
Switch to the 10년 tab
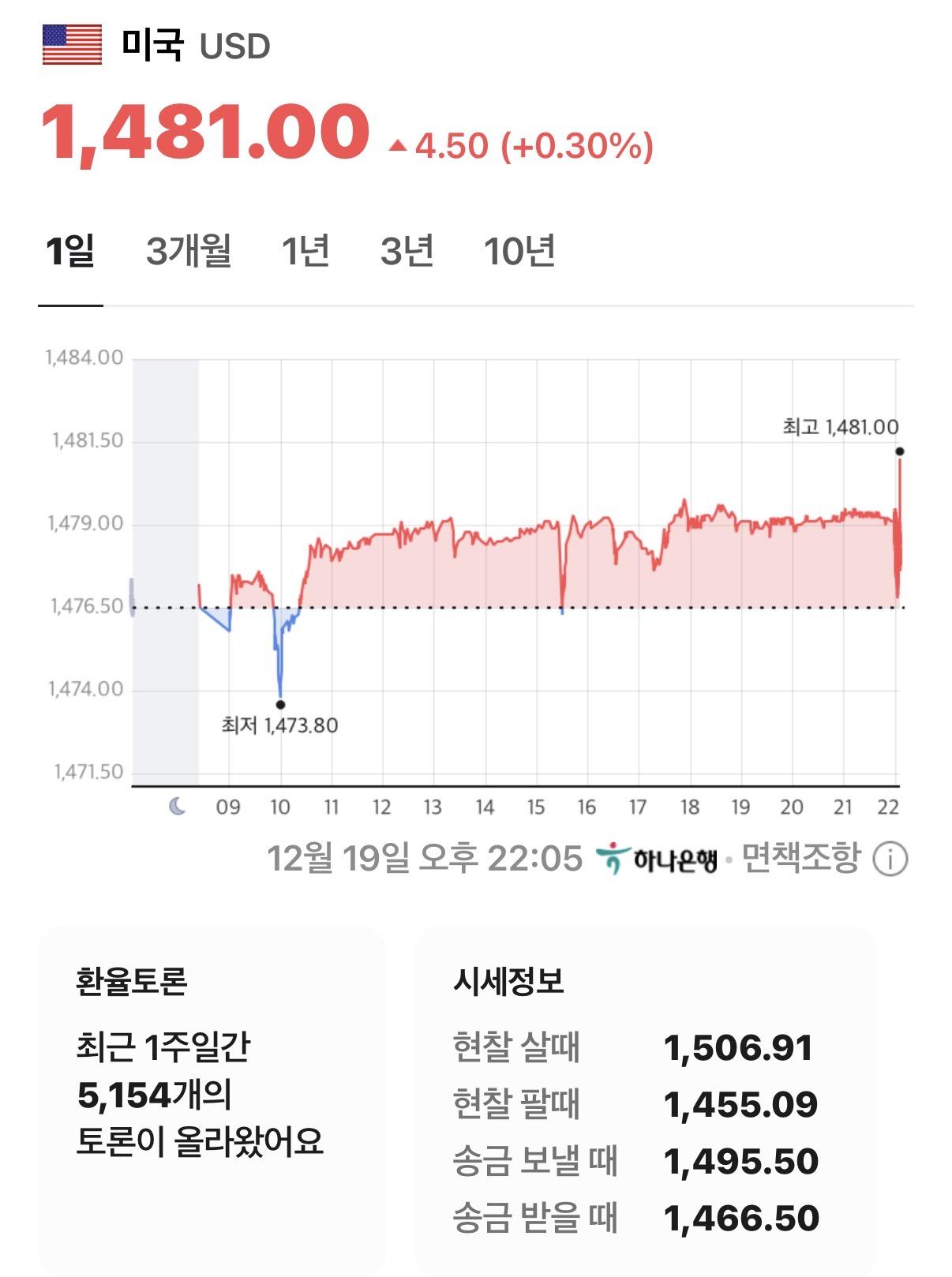tap(521, 252)
